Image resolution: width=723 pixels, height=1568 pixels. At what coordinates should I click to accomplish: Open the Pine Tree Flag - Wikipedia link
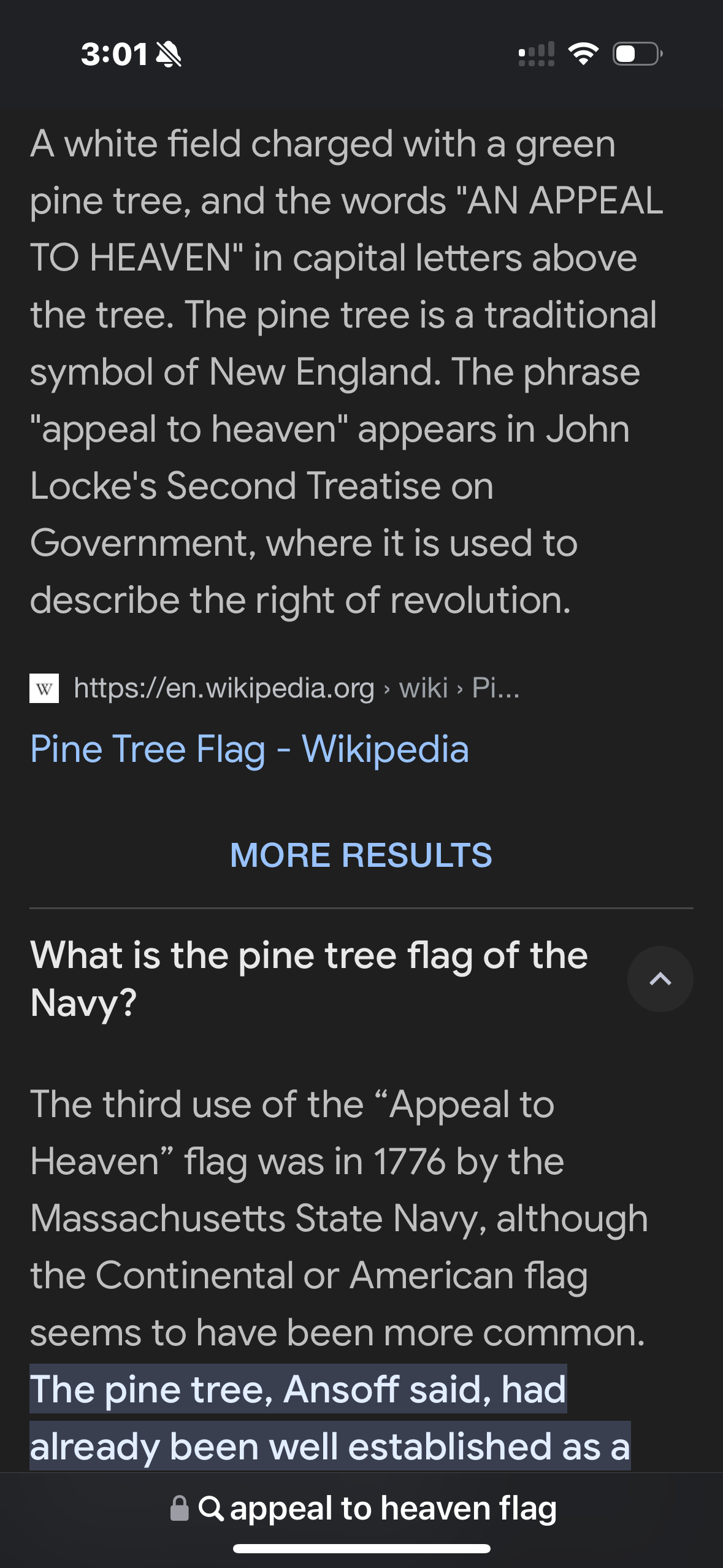(x=249, y=749)
